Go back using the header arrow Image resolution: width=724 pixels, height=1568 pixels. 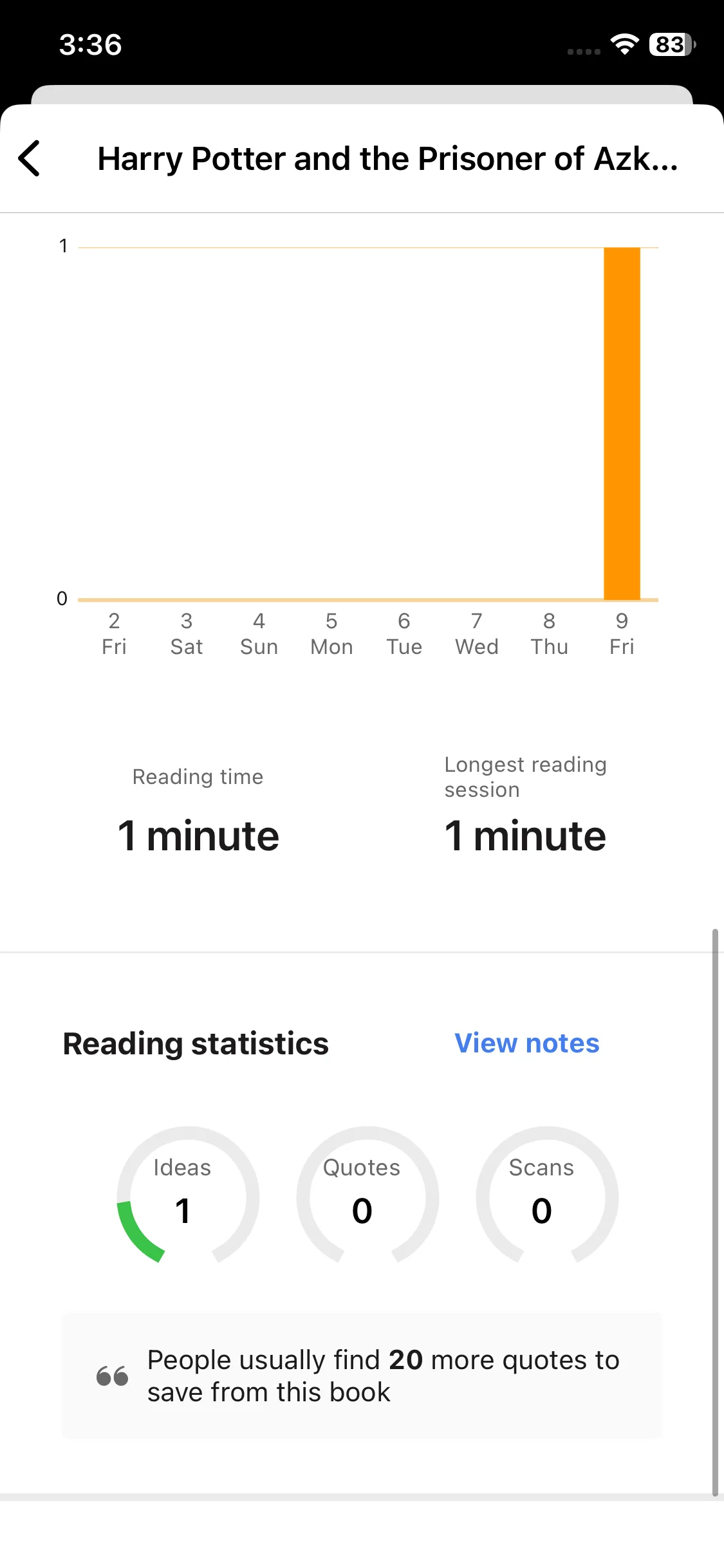(30, 158)
